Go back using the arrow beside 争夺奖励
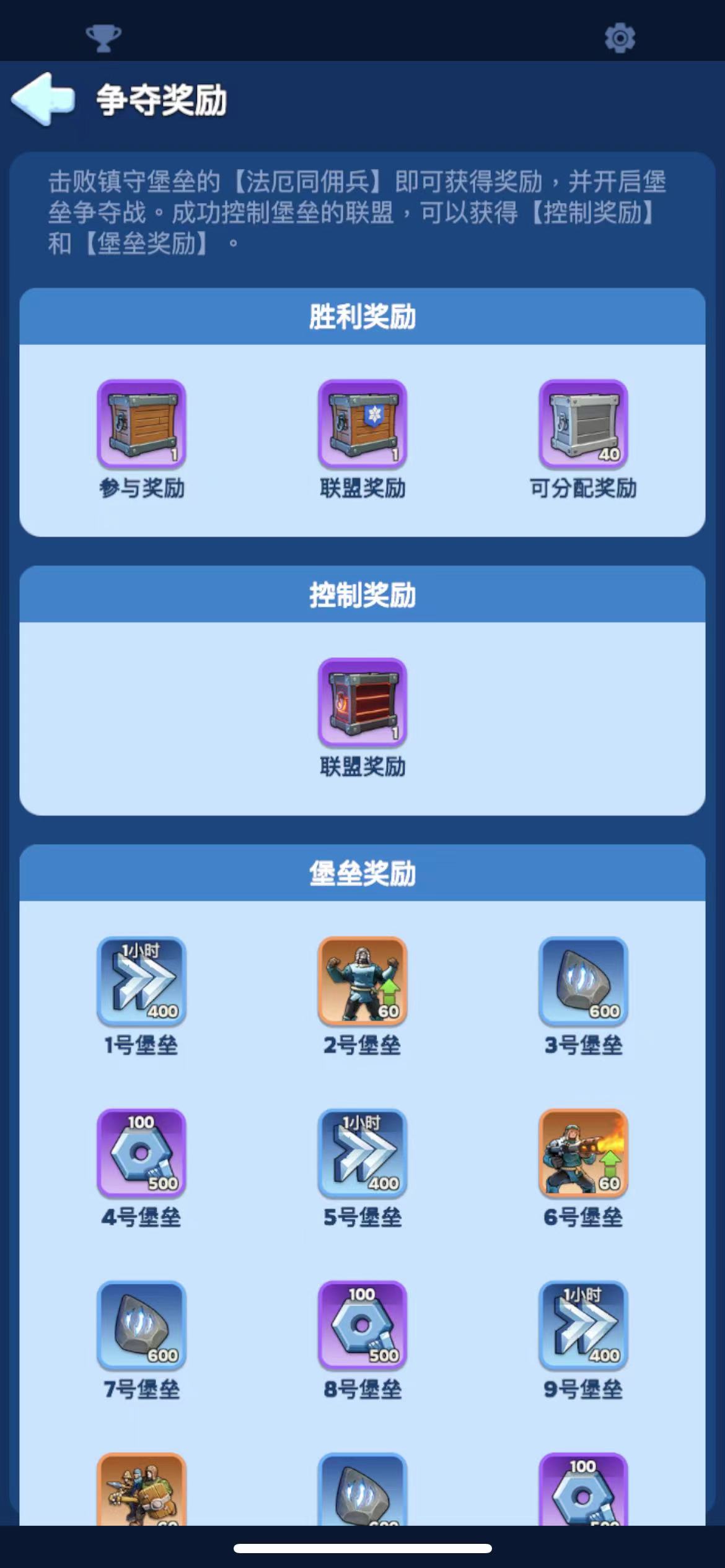Viewport: 725px width, 1568px height. click(43, 99)
